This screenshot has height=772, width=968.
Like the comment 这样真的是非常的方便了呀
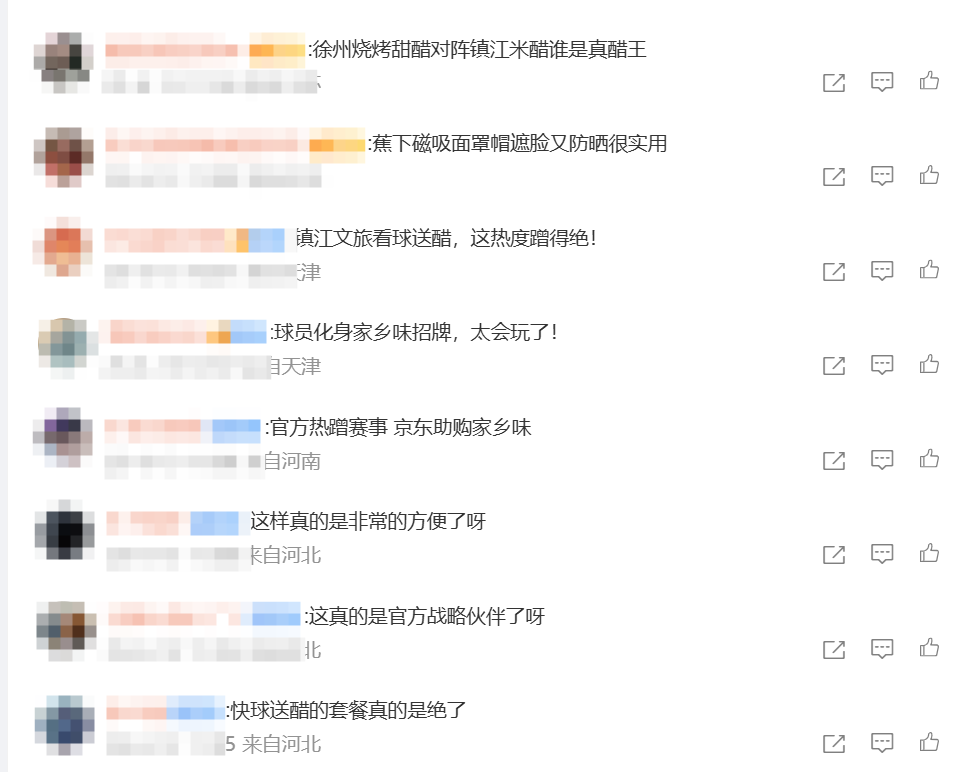pyautogui.click(x=930, y=552)
